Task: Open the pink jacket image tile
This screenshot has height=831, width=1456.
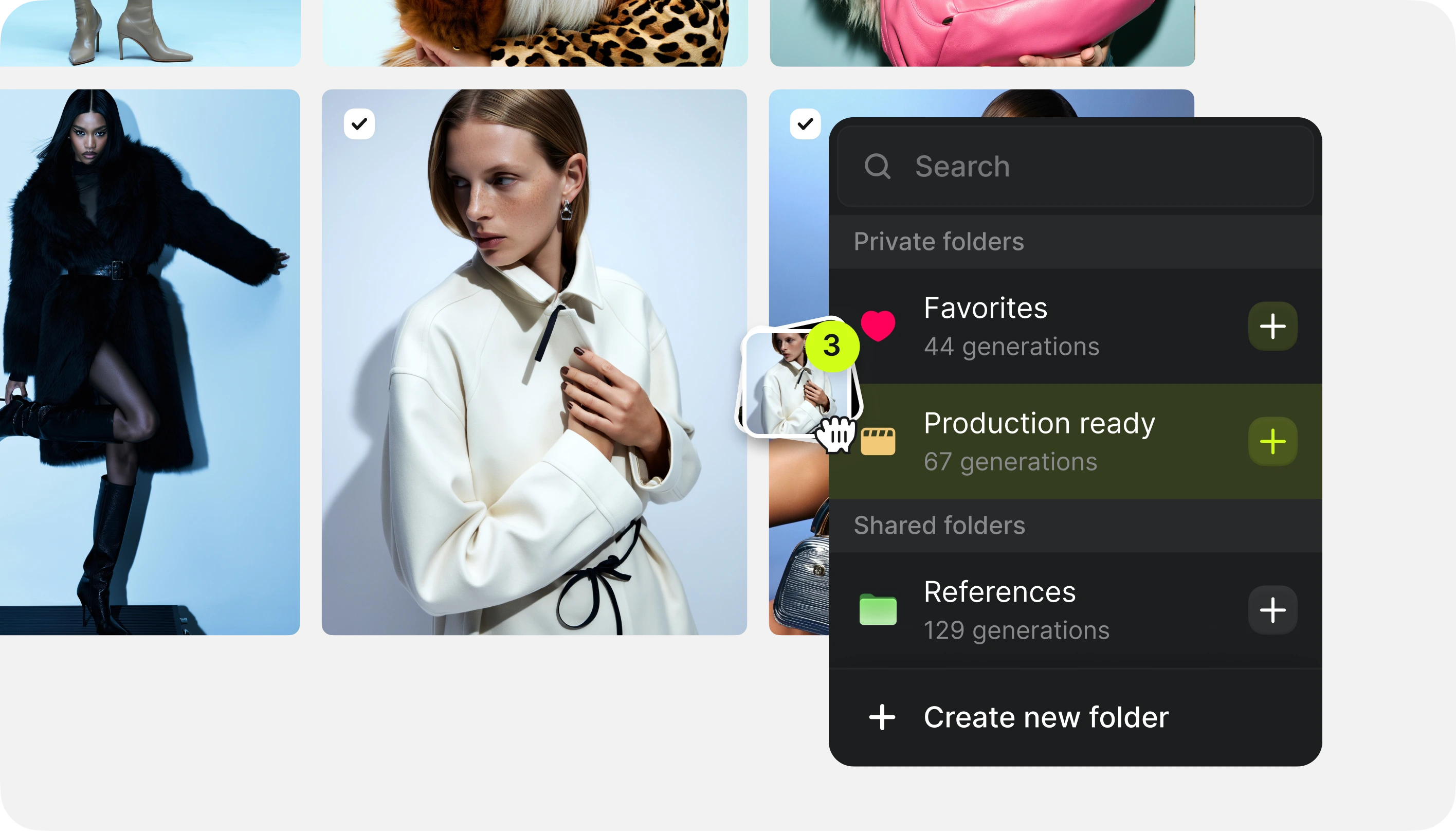Action: point(981,32)
